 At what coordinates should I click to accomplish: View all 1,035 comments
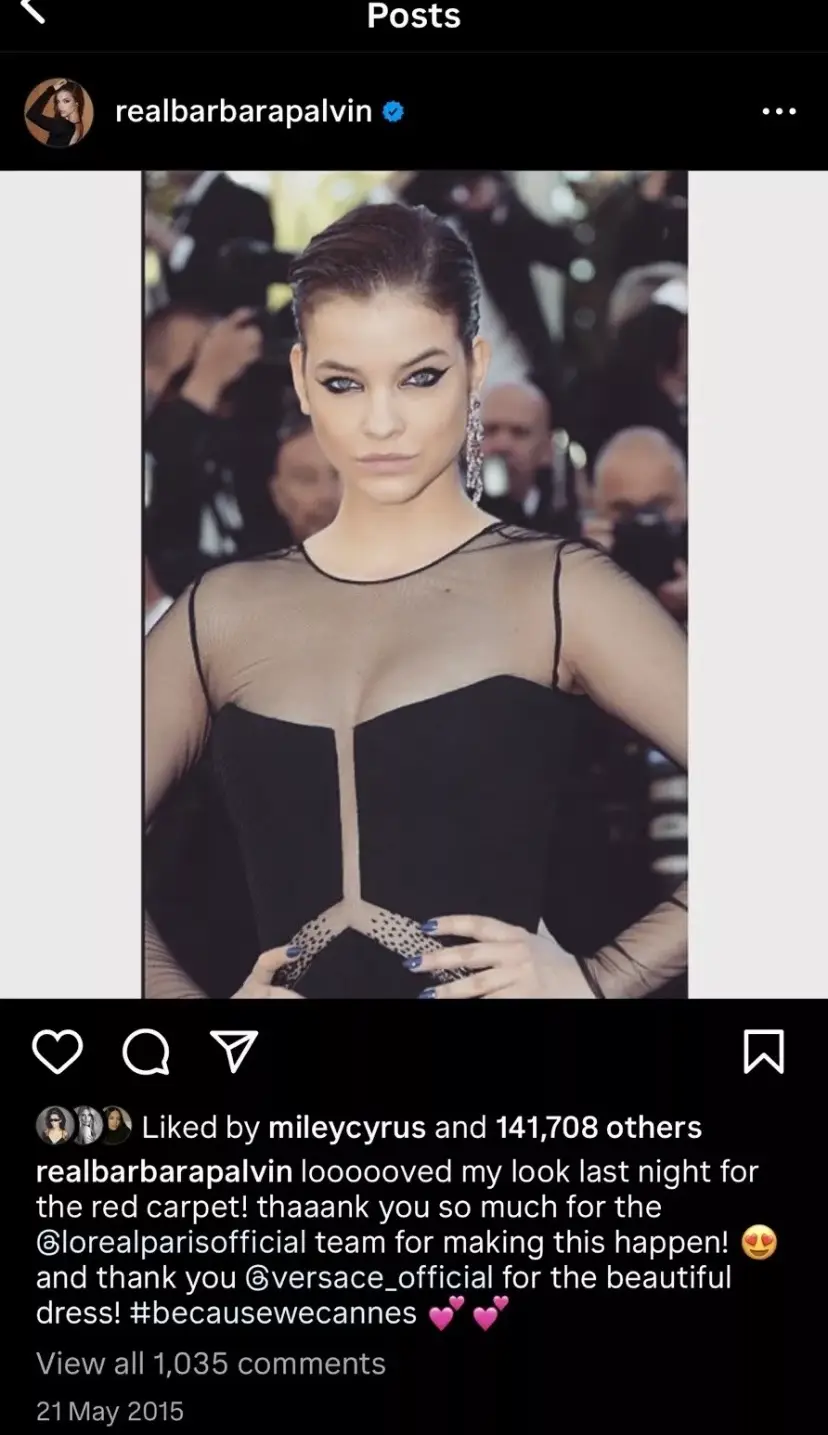click(211, 1364)
